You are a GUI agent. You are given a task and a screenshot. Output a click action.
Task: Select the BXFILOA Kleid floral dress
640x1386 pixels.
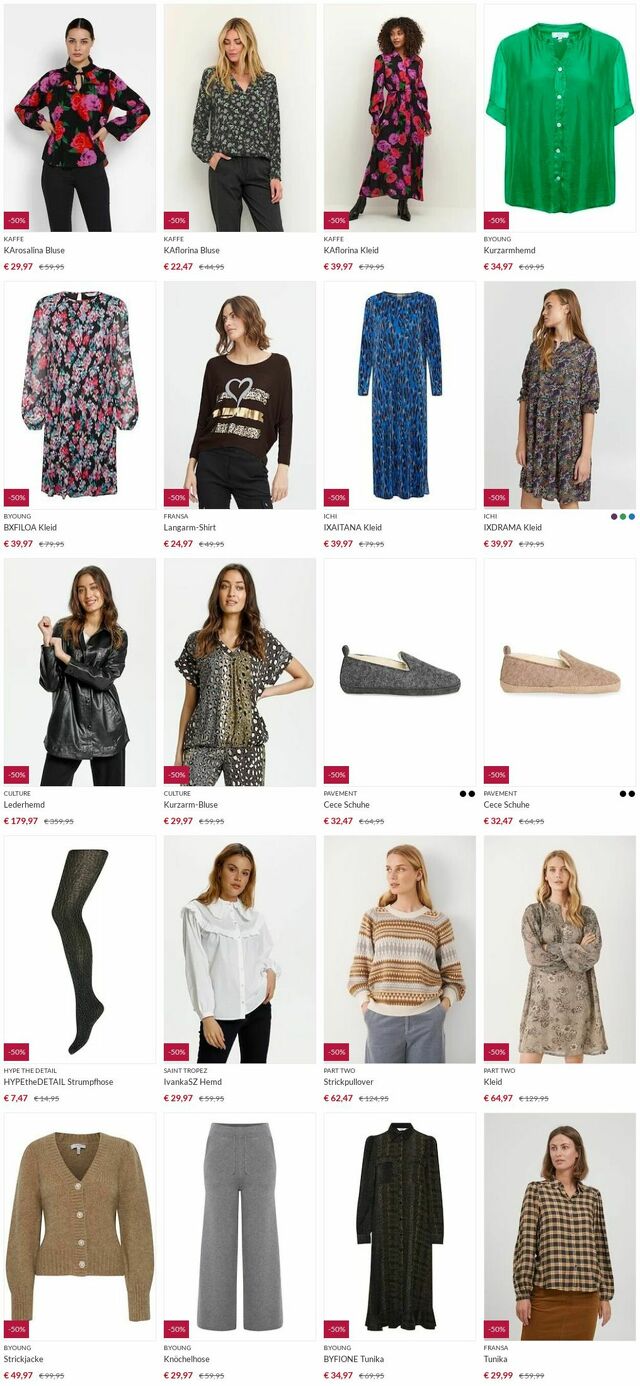pos(80,395)
